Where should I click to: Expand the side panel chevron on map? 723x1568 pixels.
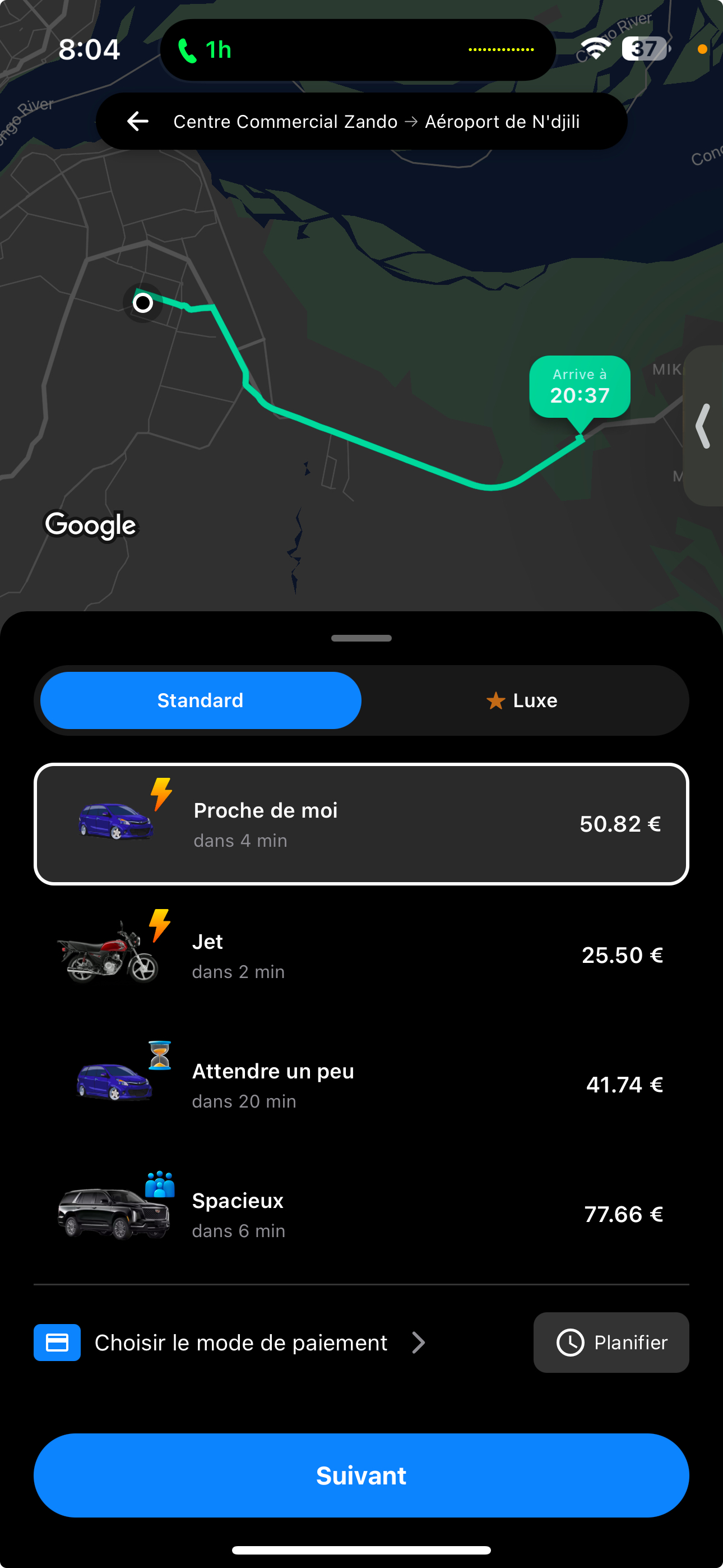(x=703, y=426)
